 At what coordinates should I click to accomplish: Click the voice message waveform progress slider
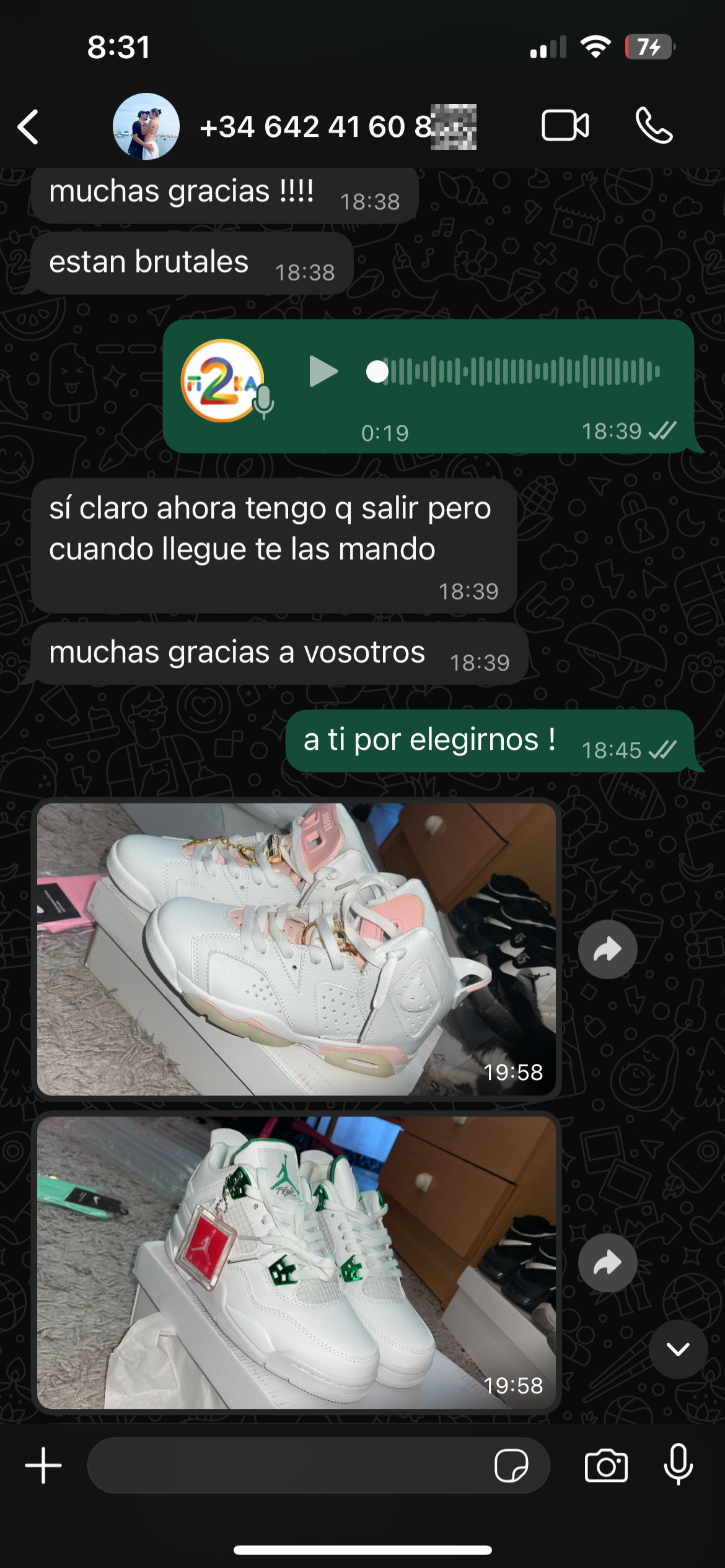(x=378, y=370)
